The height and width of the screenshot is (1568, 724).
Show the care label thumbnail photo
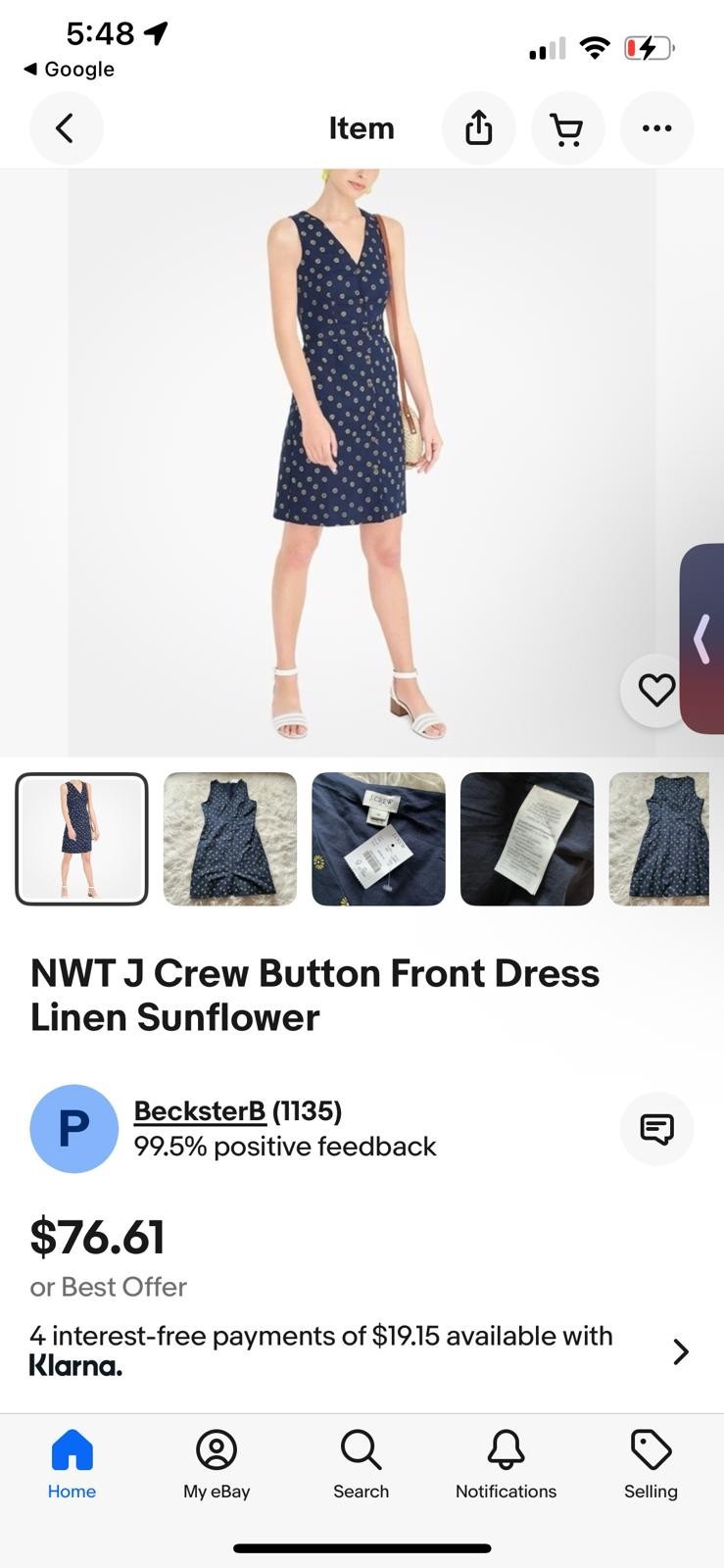pos(527,839)
